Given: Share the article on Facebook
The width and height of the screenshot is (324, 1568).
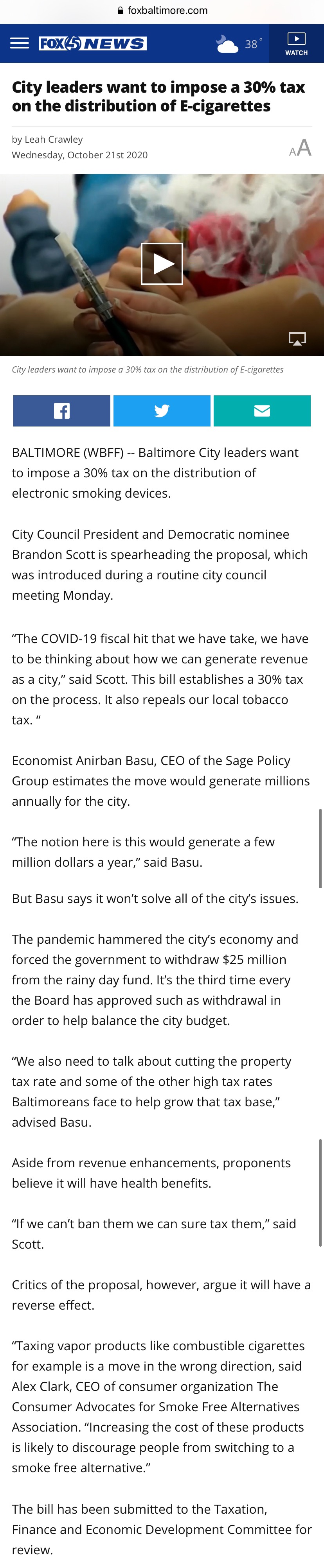Looking at the screenshot, I should 61,411.
